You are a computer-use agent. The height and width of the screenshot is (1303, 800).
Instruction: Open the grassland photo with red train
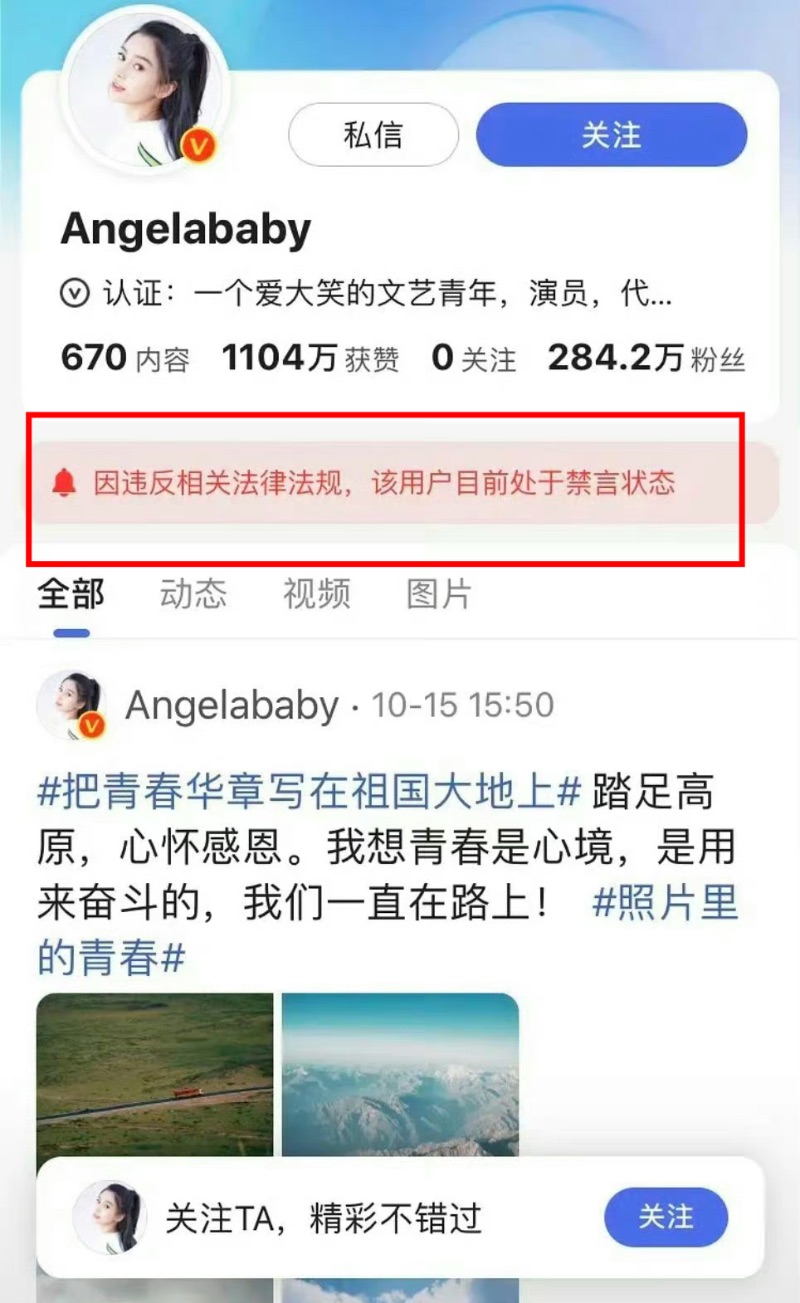[x=155, y=1075]
